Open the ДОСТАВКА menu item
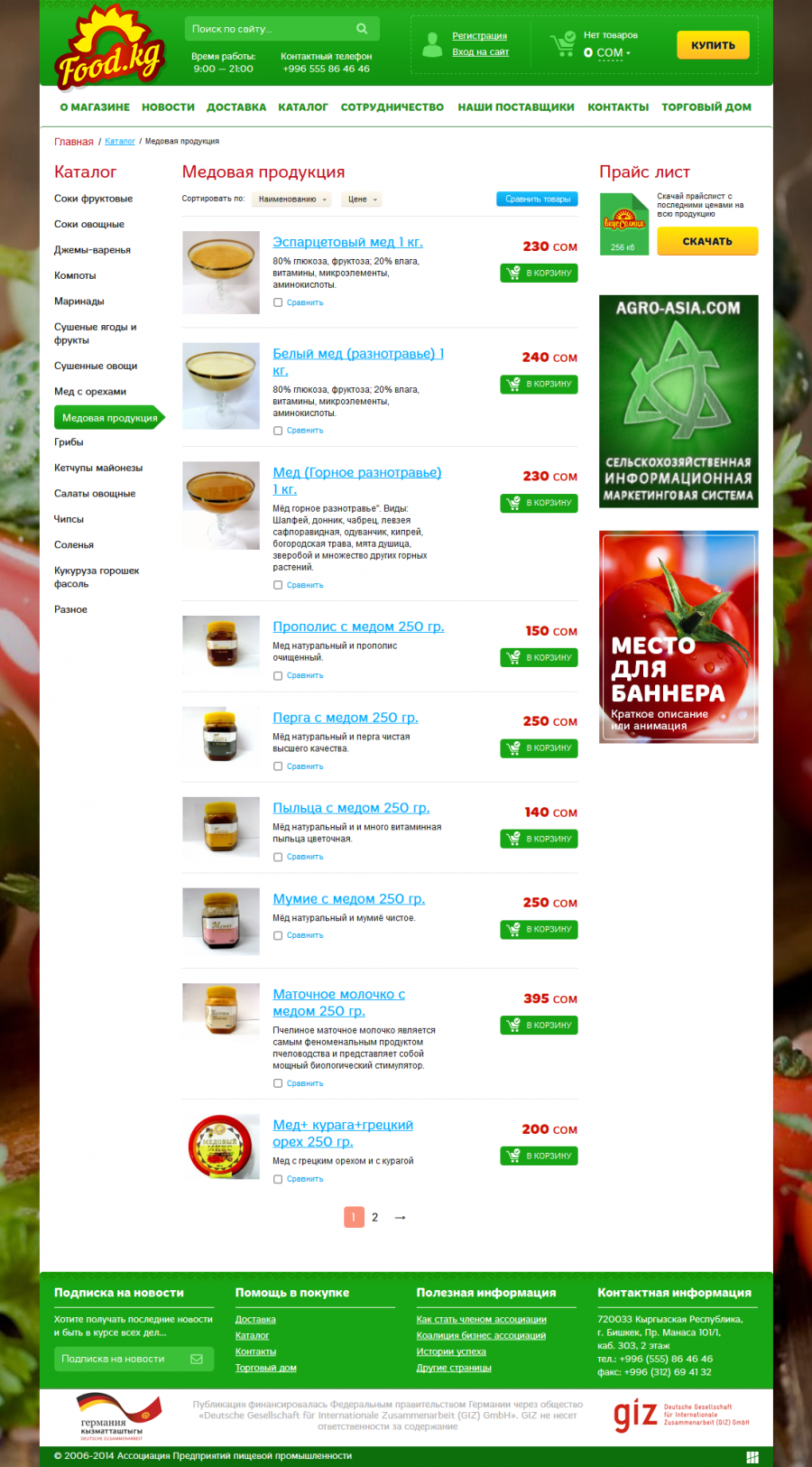 pyautogui.click(x=236, y=107)
